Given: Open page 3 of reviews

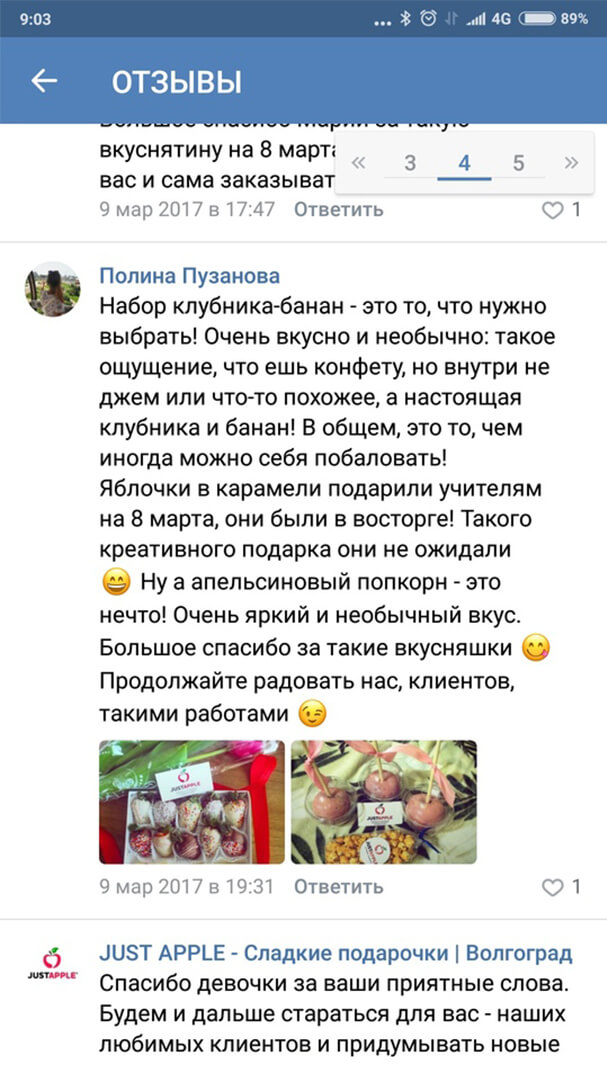Looking at the screenshot, I should point(410,163).
